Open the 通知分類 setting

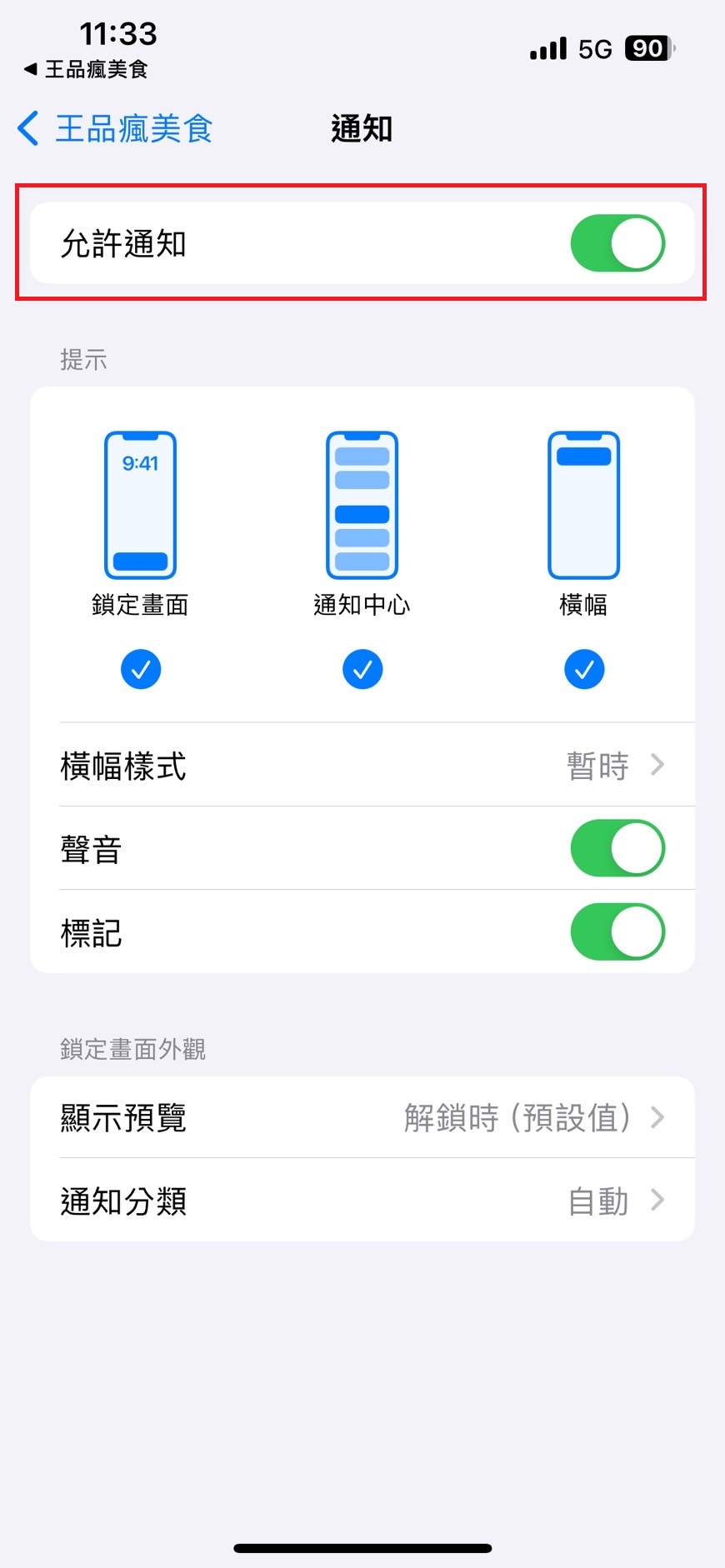(x=362, y=1201)
